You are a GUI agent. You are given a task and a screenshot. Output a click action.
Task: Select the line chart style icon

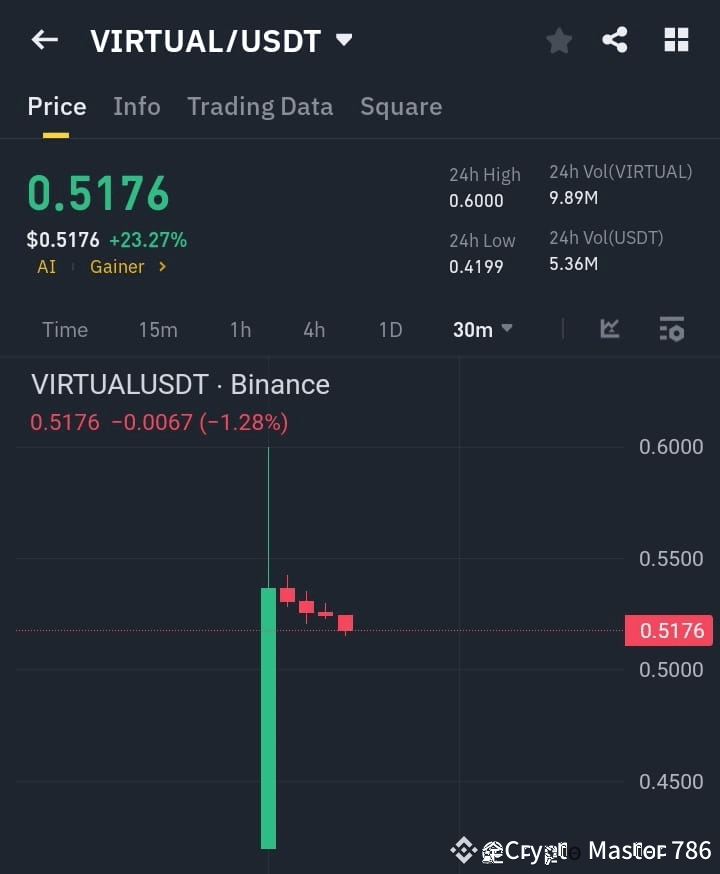[610, 329]
